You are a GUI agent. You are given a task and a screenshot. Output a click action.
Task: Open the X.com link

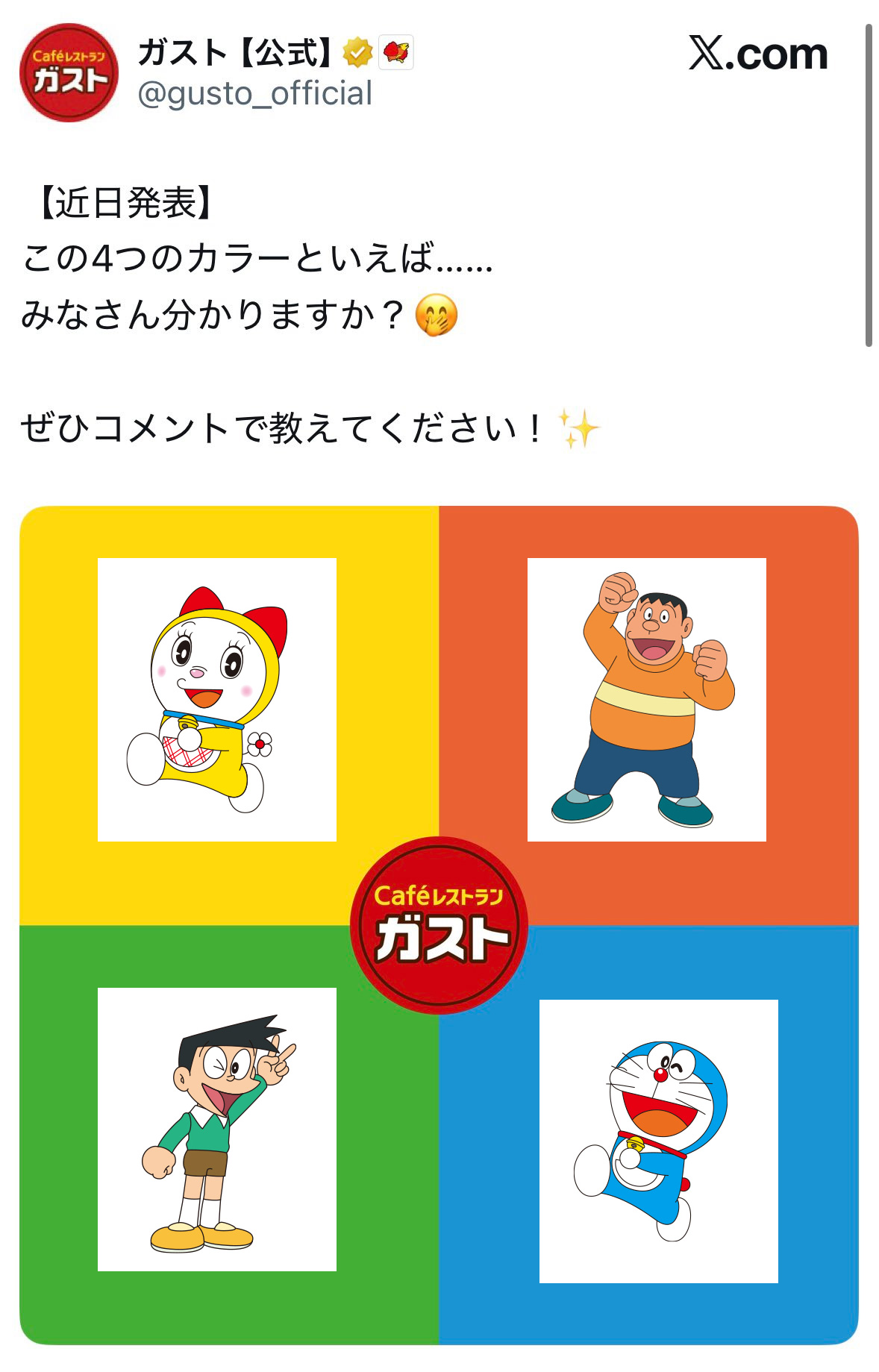757,54
